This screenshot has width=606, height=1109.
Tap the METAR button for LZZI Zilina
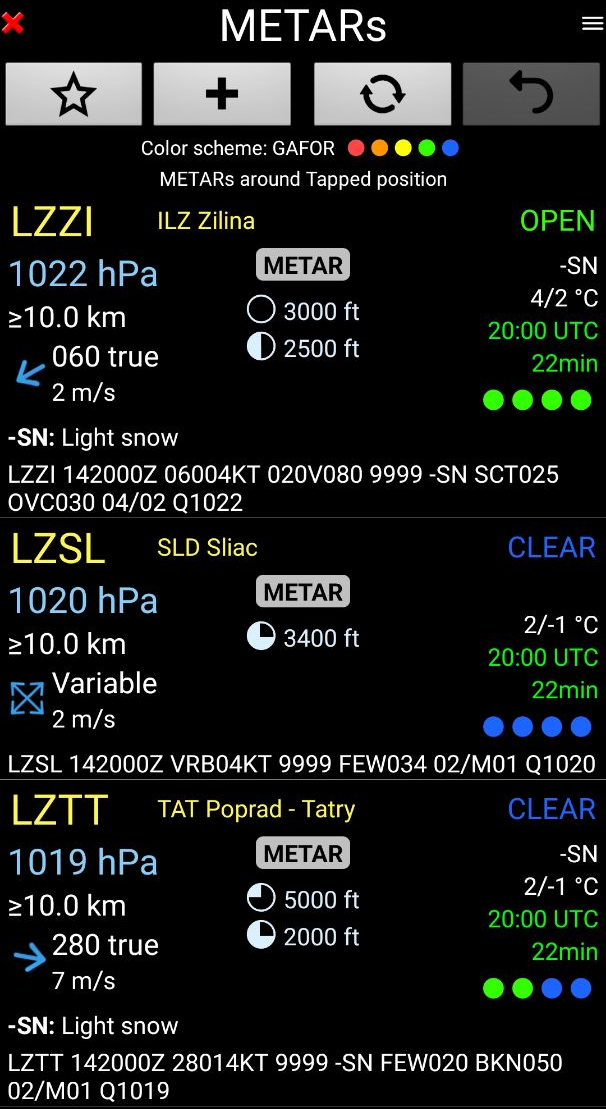click(303, 265)
